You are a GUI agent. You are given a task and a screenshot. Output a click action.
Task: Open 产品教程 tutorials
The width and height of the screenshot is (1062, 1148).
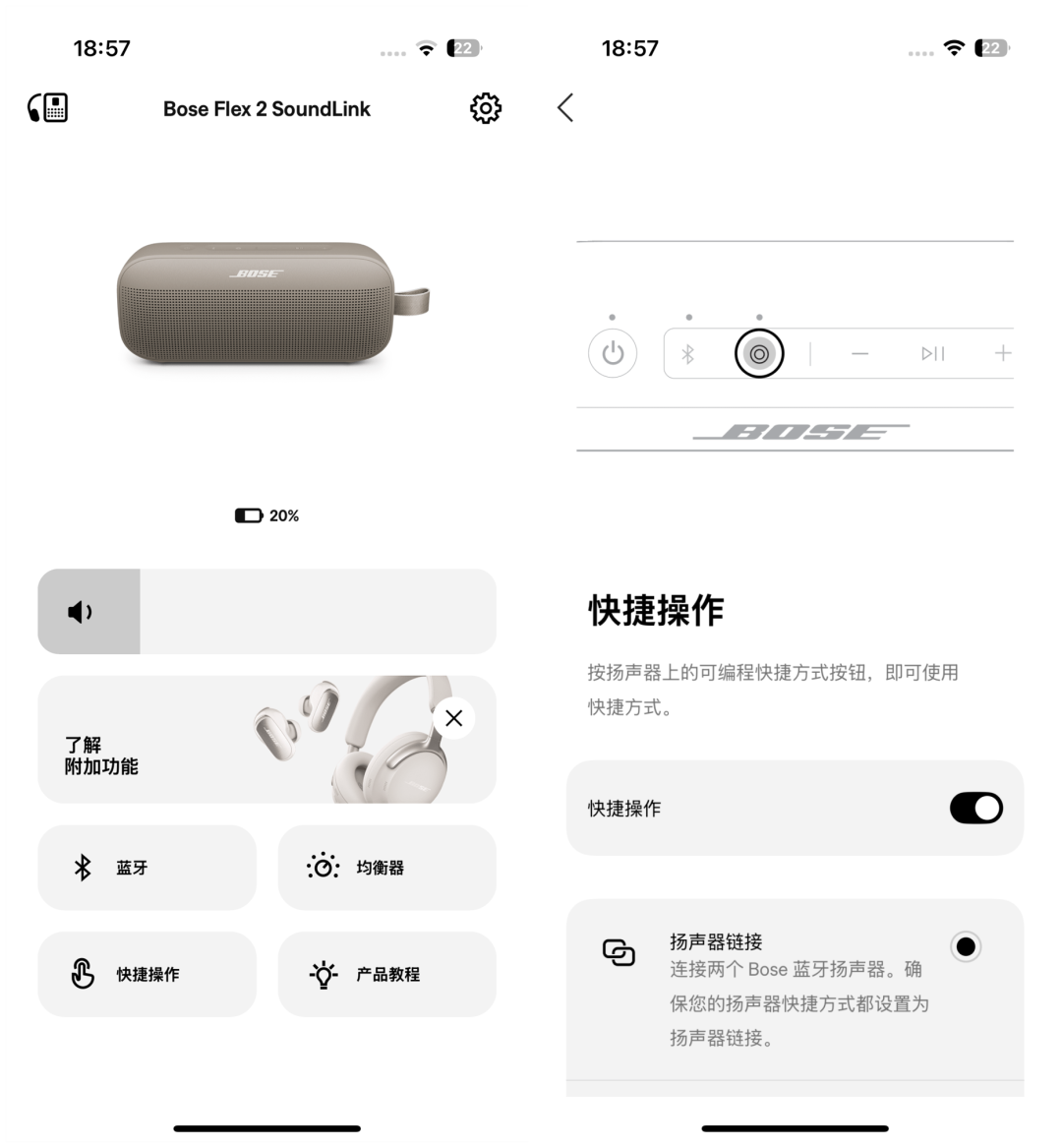[x=386, y=974]
